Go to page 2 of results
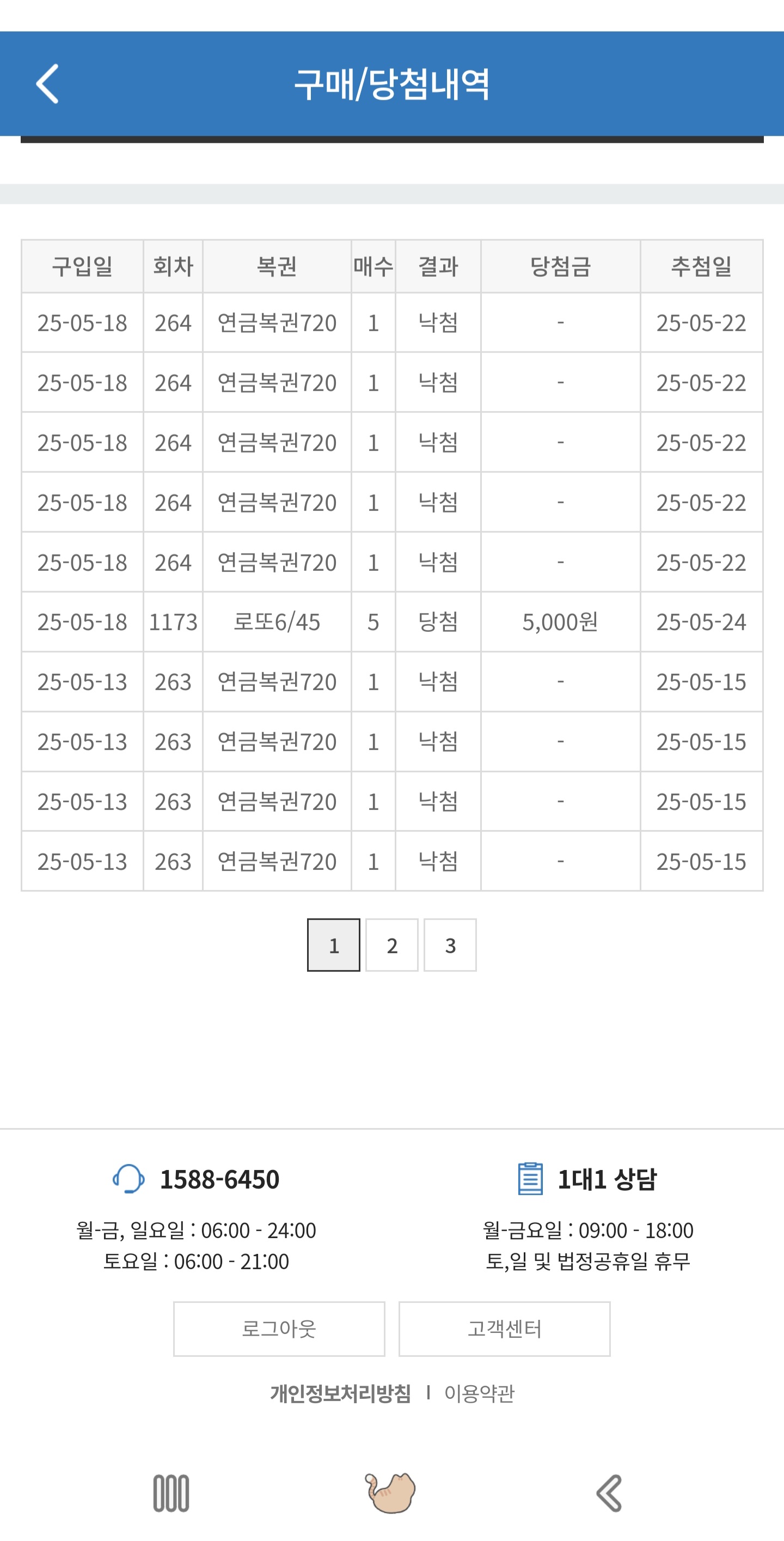 391,945
